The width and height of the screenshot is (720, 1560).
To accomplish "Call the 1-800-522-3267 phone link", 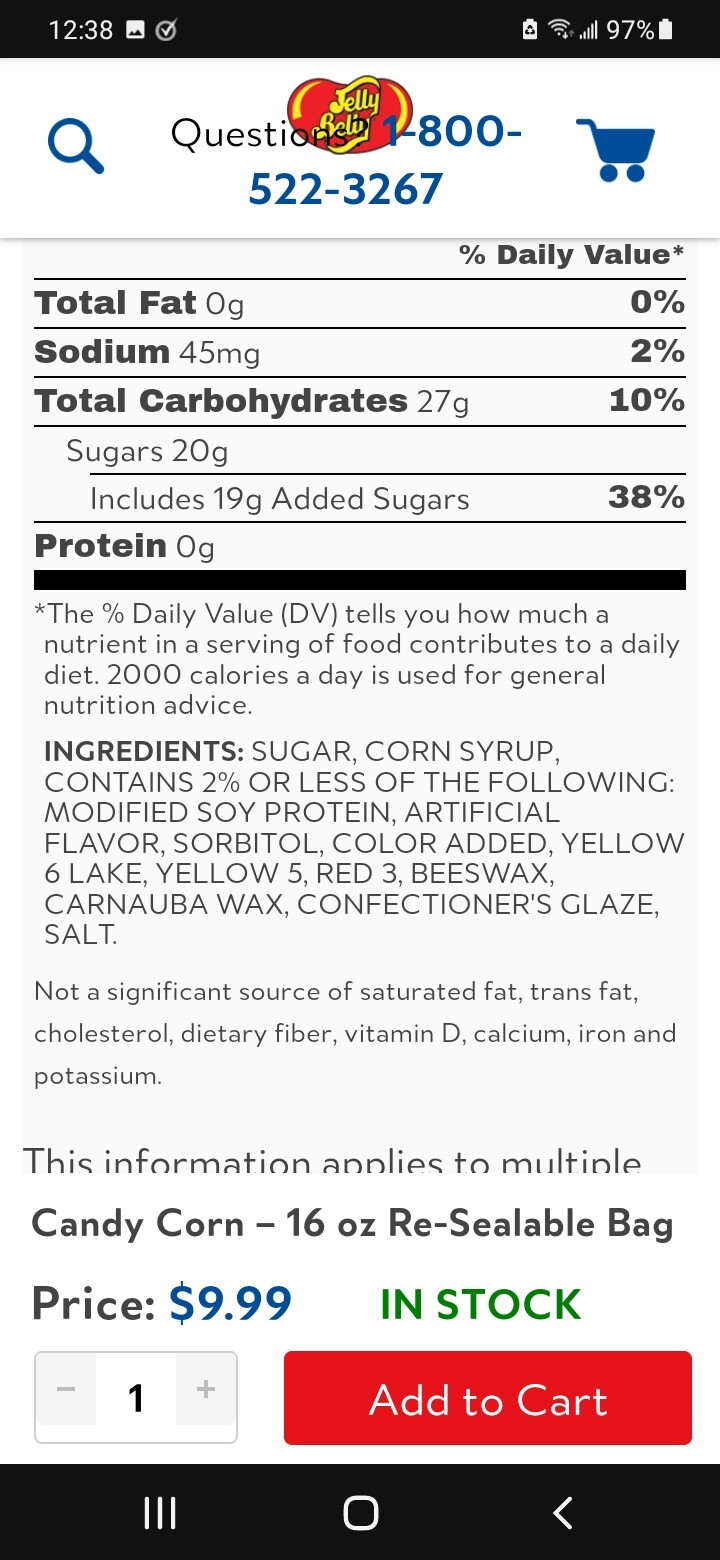I will point(384,160).
